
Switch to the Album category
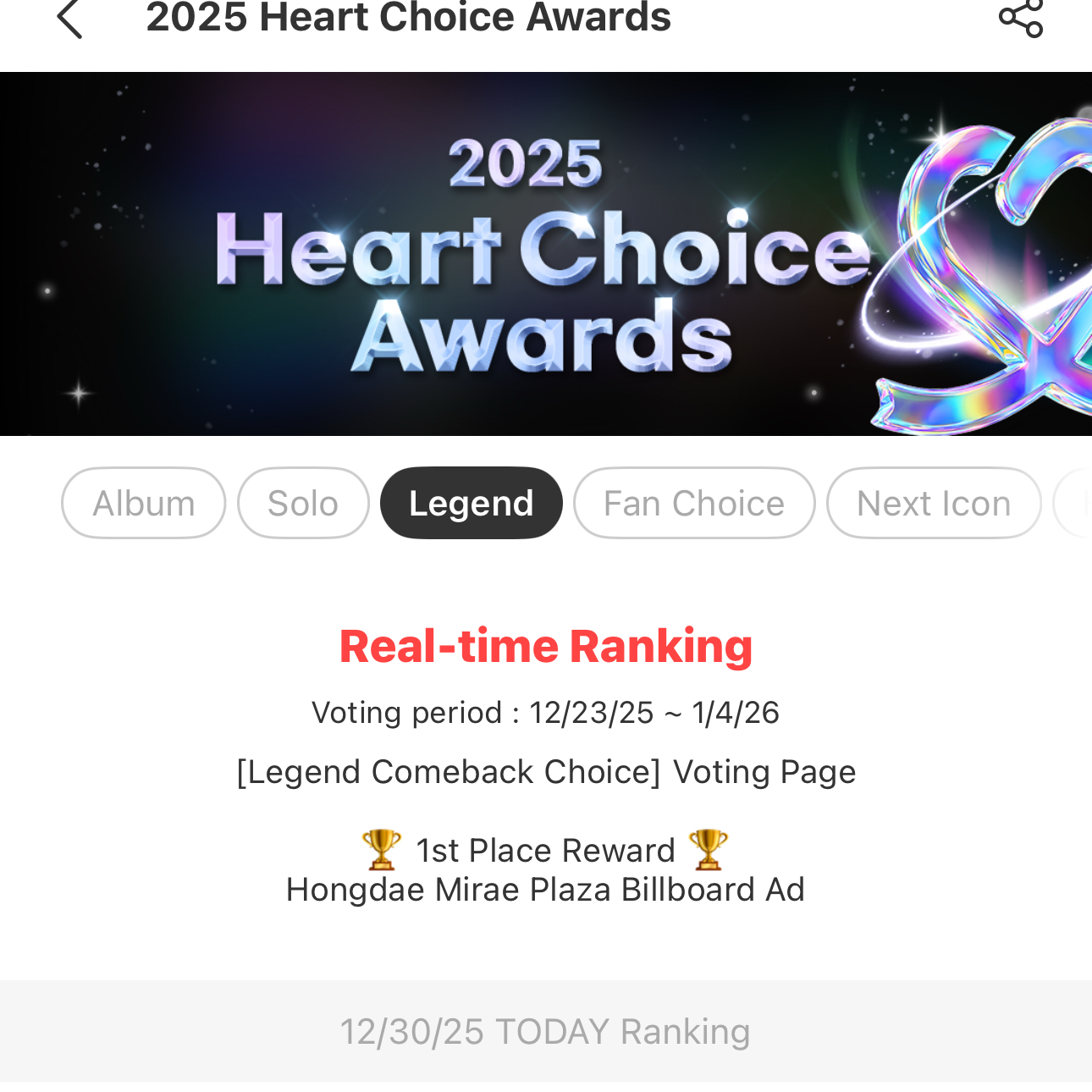[x=144, y=504]
